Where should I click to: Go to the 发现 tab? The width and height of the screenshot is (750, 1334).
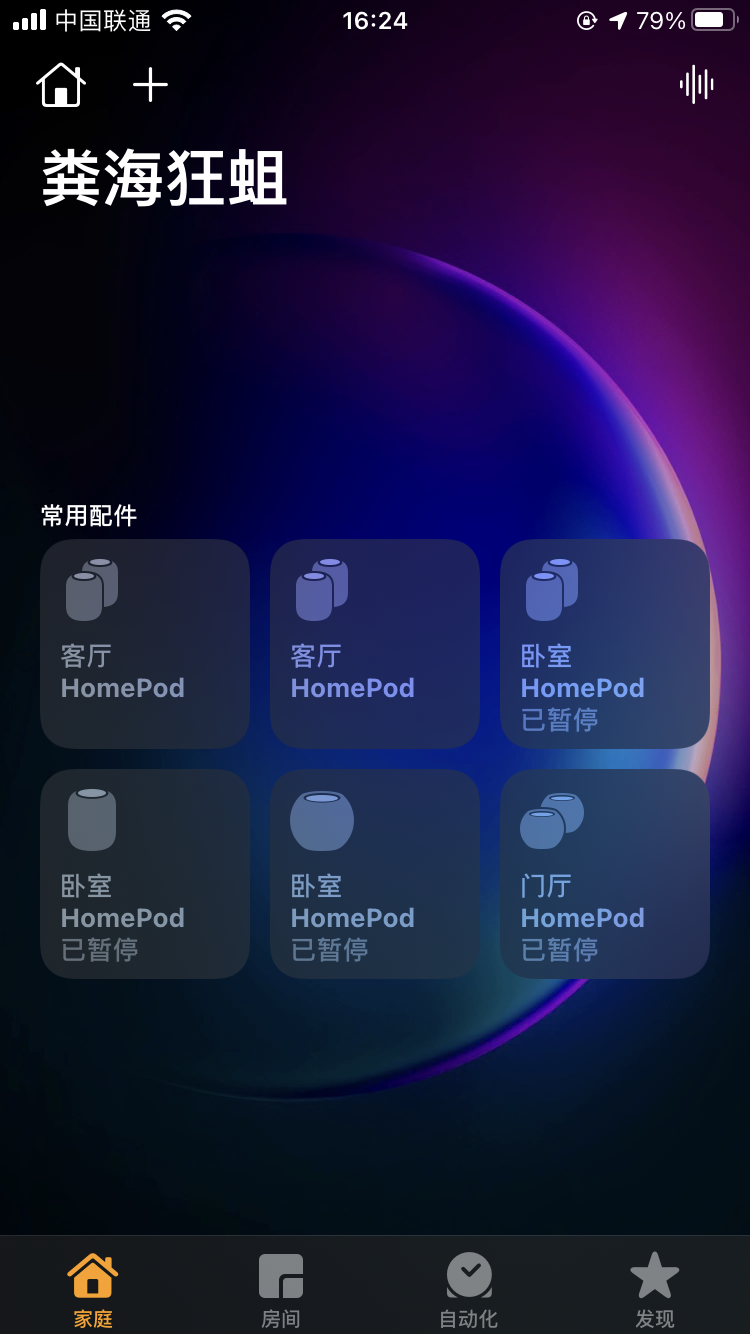pyautogui.click(x=655, y=1285)
